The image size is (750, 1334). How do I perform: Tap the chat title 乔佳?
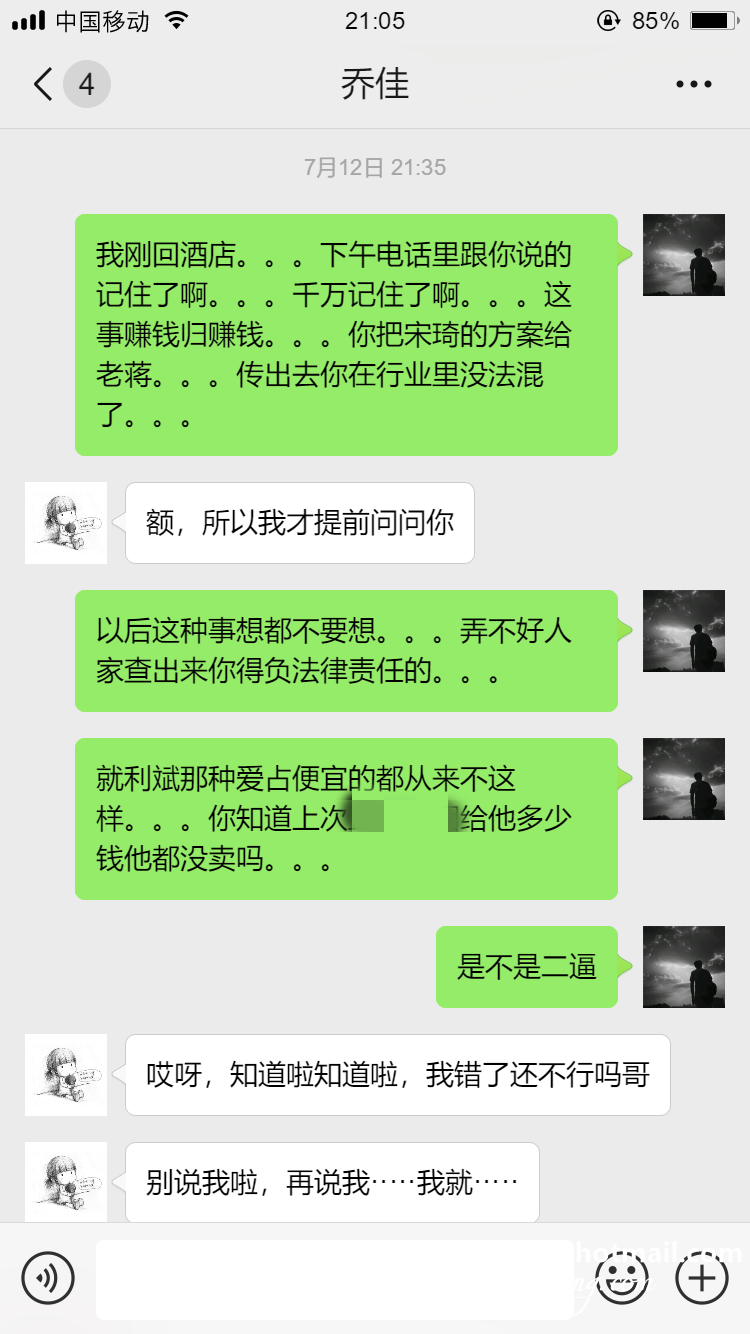[x=375, y=84]
